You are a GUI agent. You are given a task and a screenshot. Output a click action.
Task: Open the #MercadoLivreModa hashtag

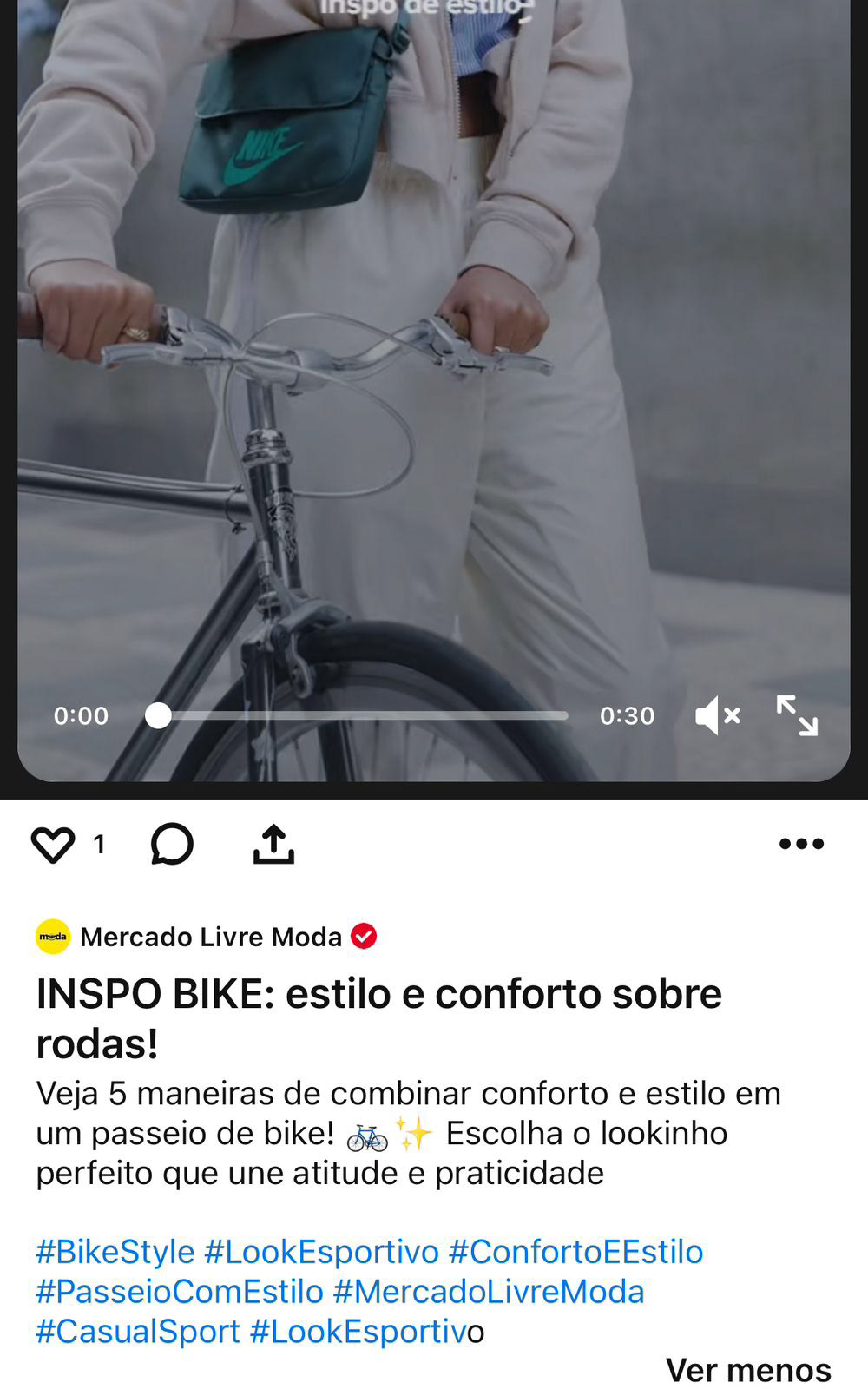coord(489,1292)
